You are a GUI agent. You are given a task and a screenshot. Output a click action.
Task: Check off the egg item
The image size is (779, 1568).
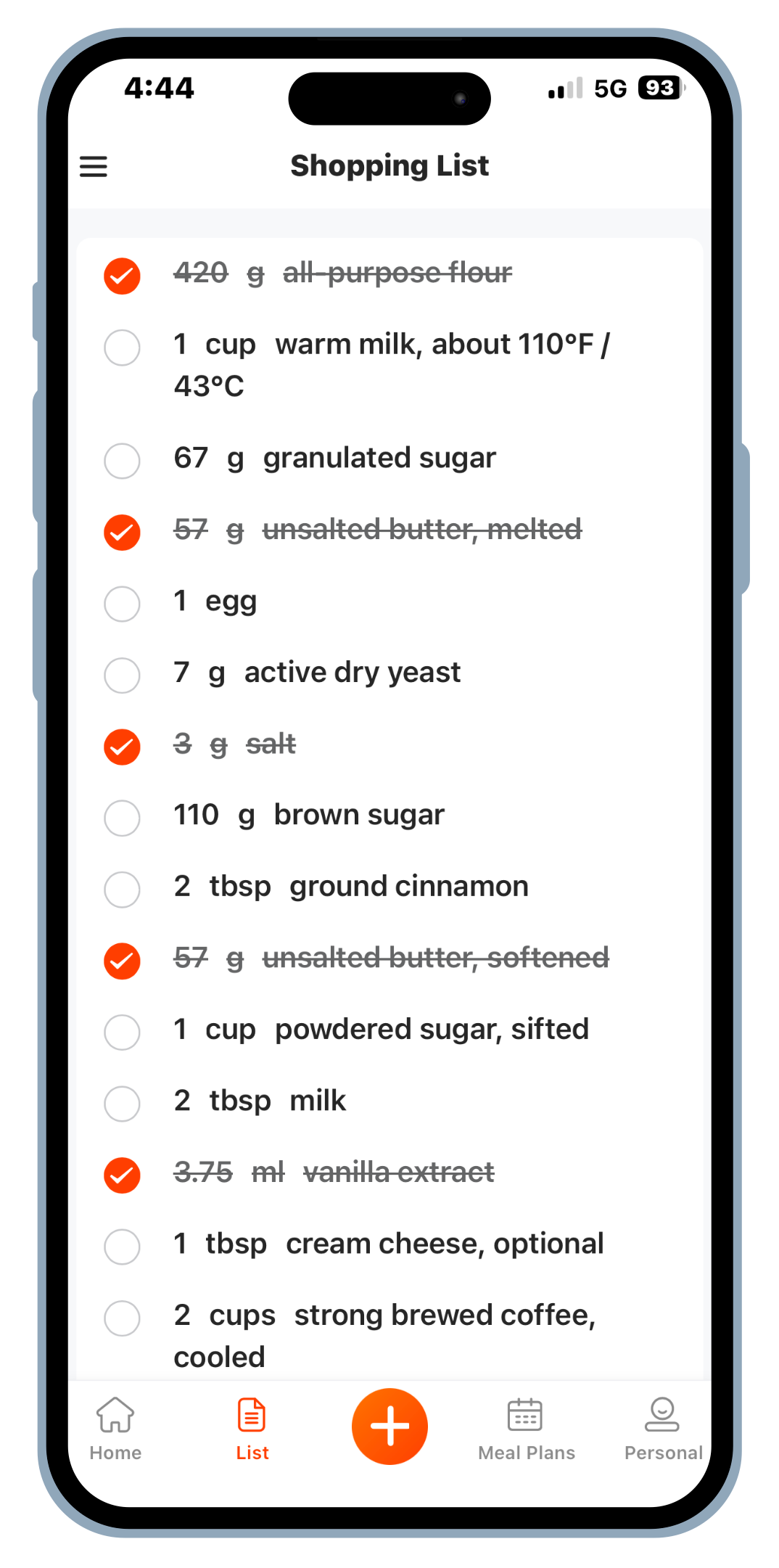(x=121, y=604)
